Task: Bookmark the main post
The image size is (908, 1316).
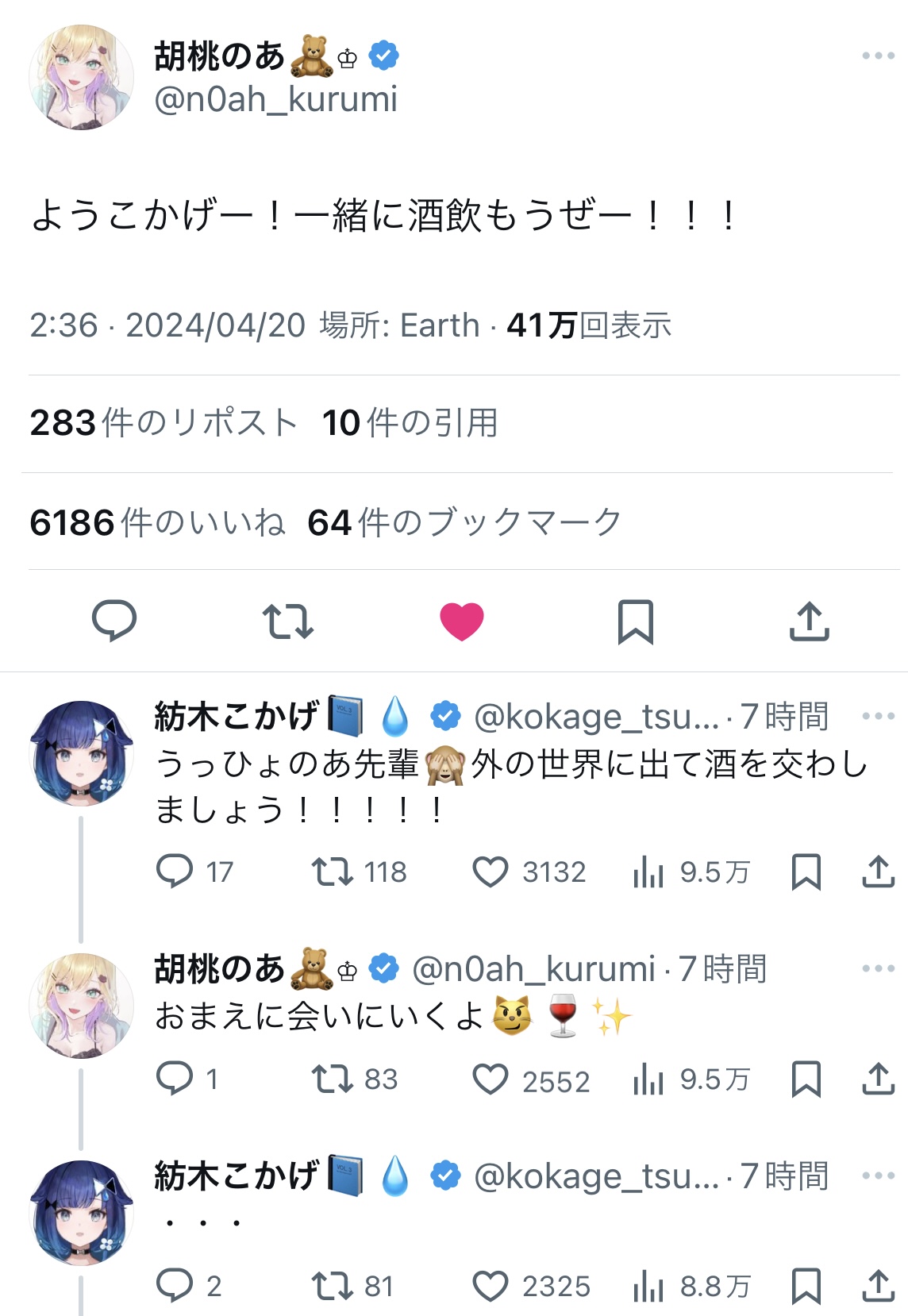Action: [x=635, y=621]
